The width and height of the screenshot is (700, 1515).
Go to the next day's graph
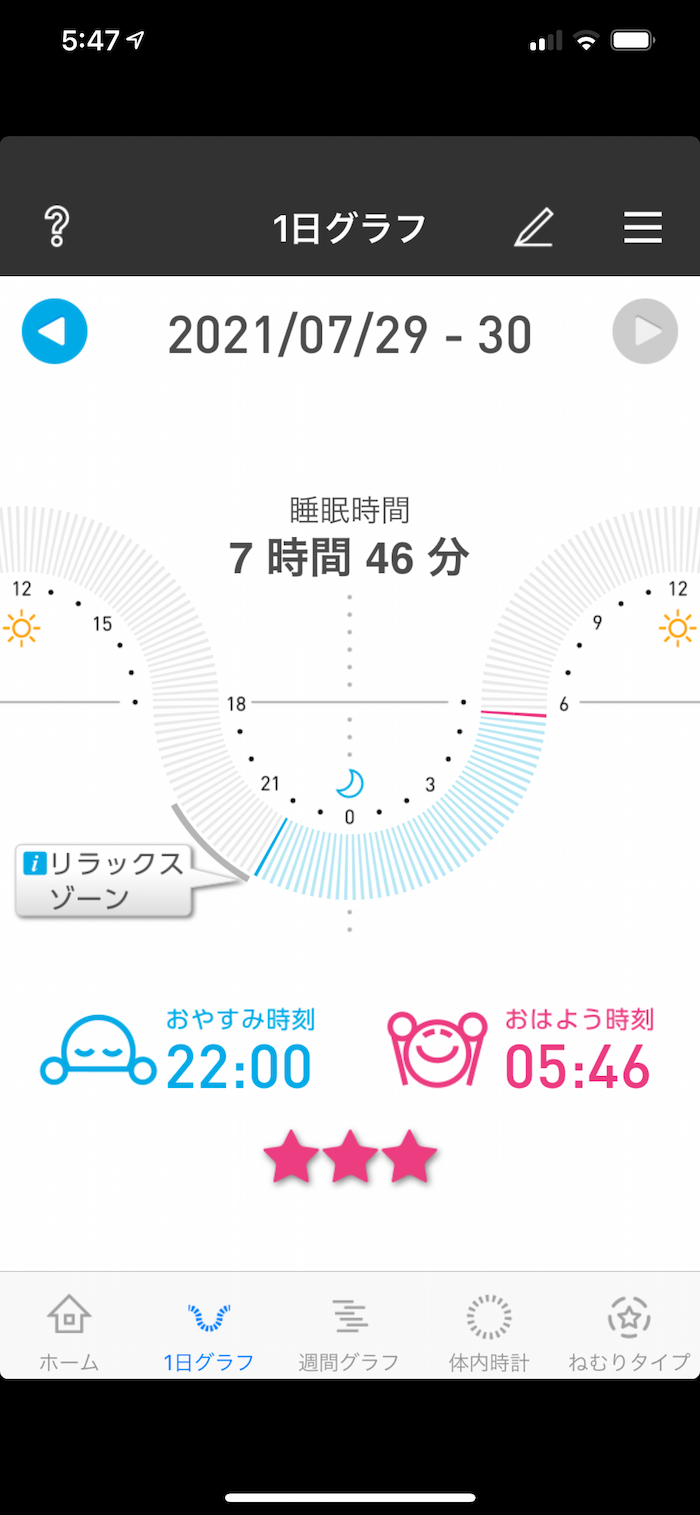click(x=645, y=331)
